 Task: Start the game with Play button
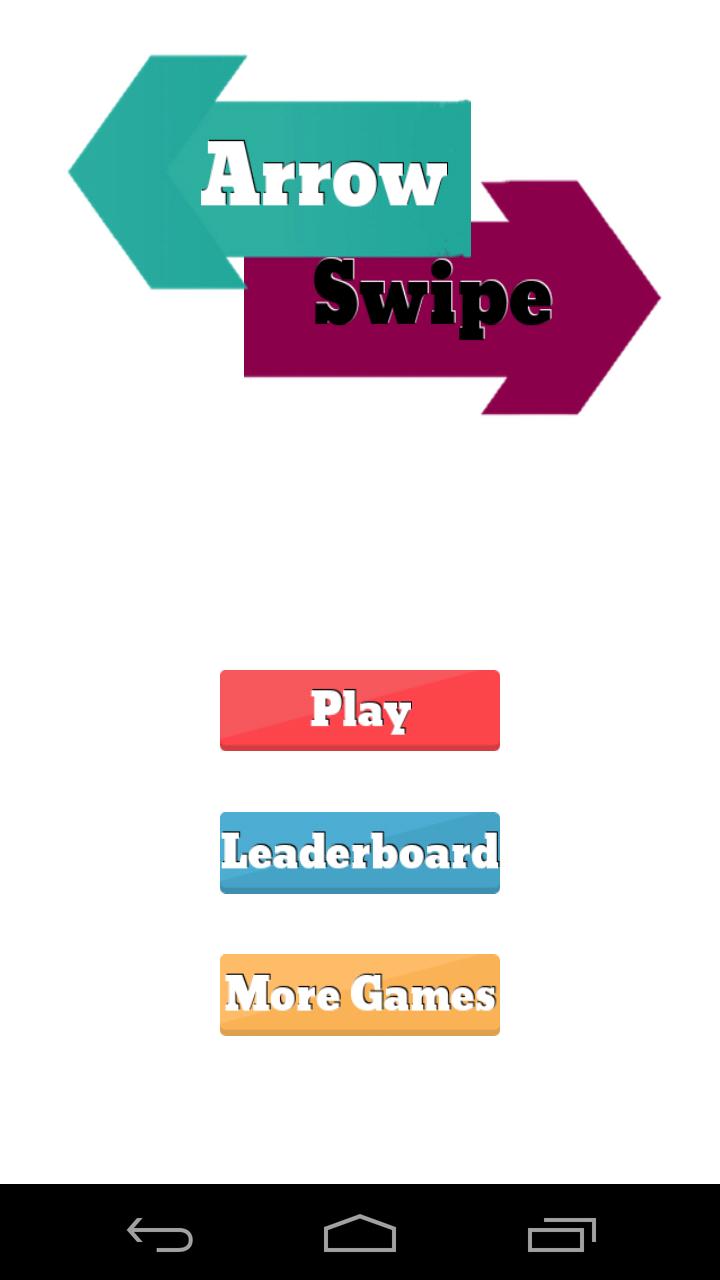(360, 710)
